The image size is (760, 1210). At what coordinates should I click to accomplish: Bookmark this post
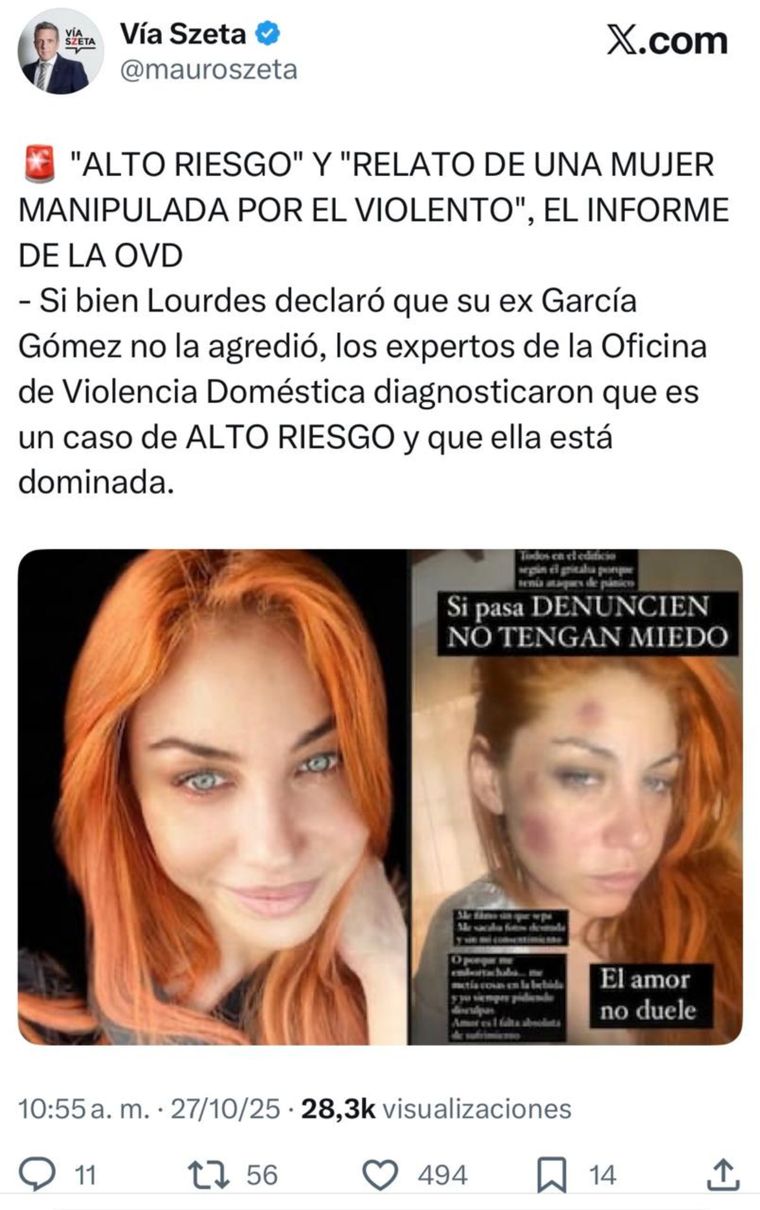551,1175
